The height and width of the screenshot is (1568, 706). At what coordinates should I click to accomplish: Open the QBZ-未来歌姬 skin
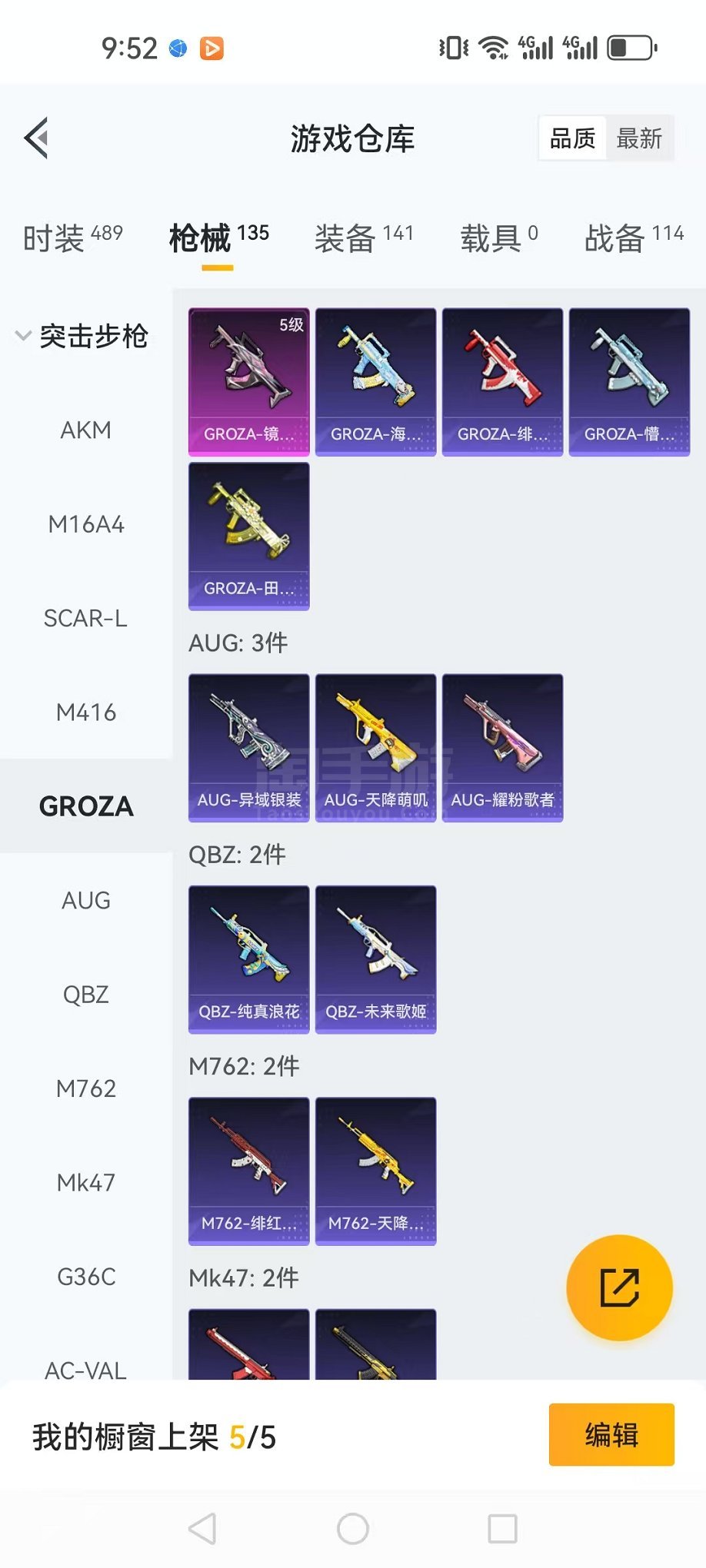[375, 959]
